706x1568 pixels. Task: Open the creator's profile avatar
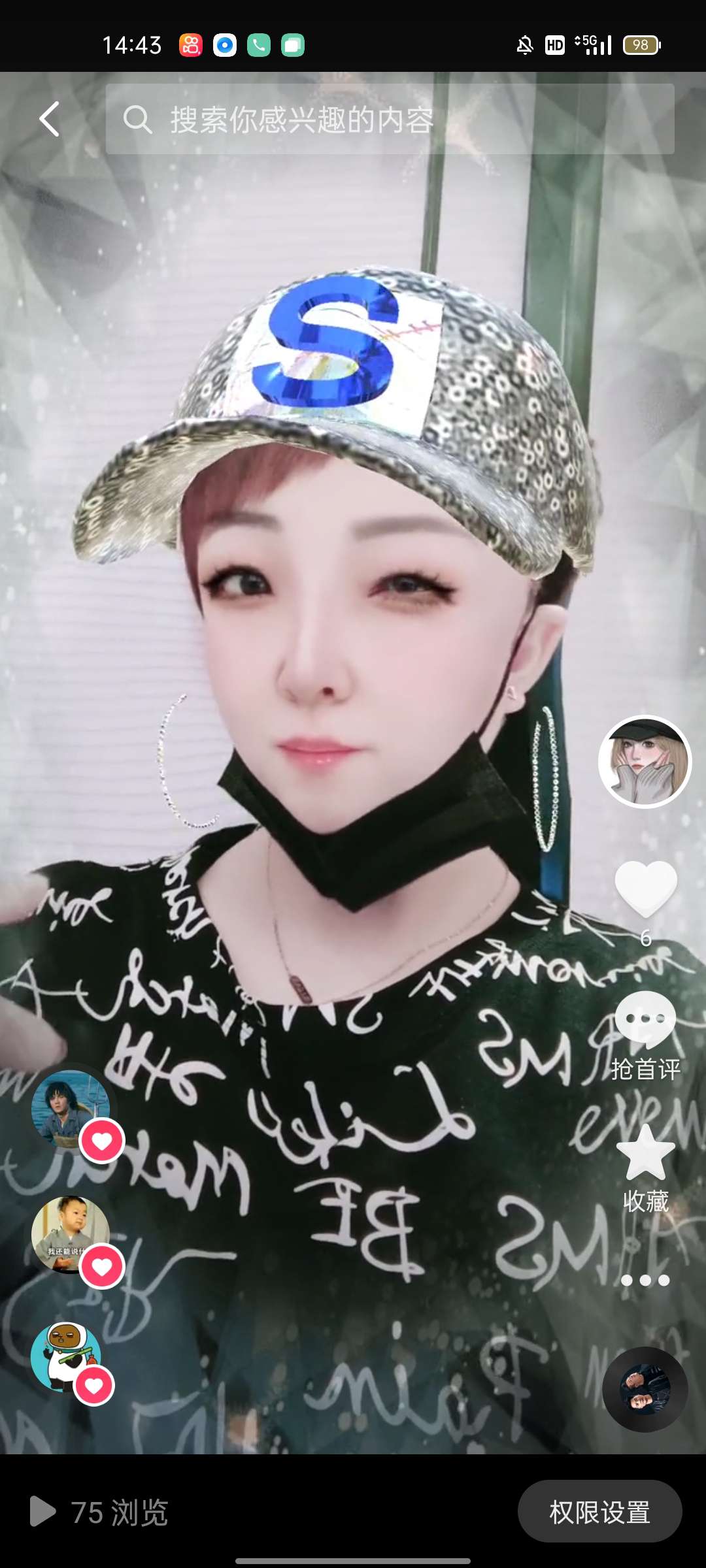click(x=645, y=762)
